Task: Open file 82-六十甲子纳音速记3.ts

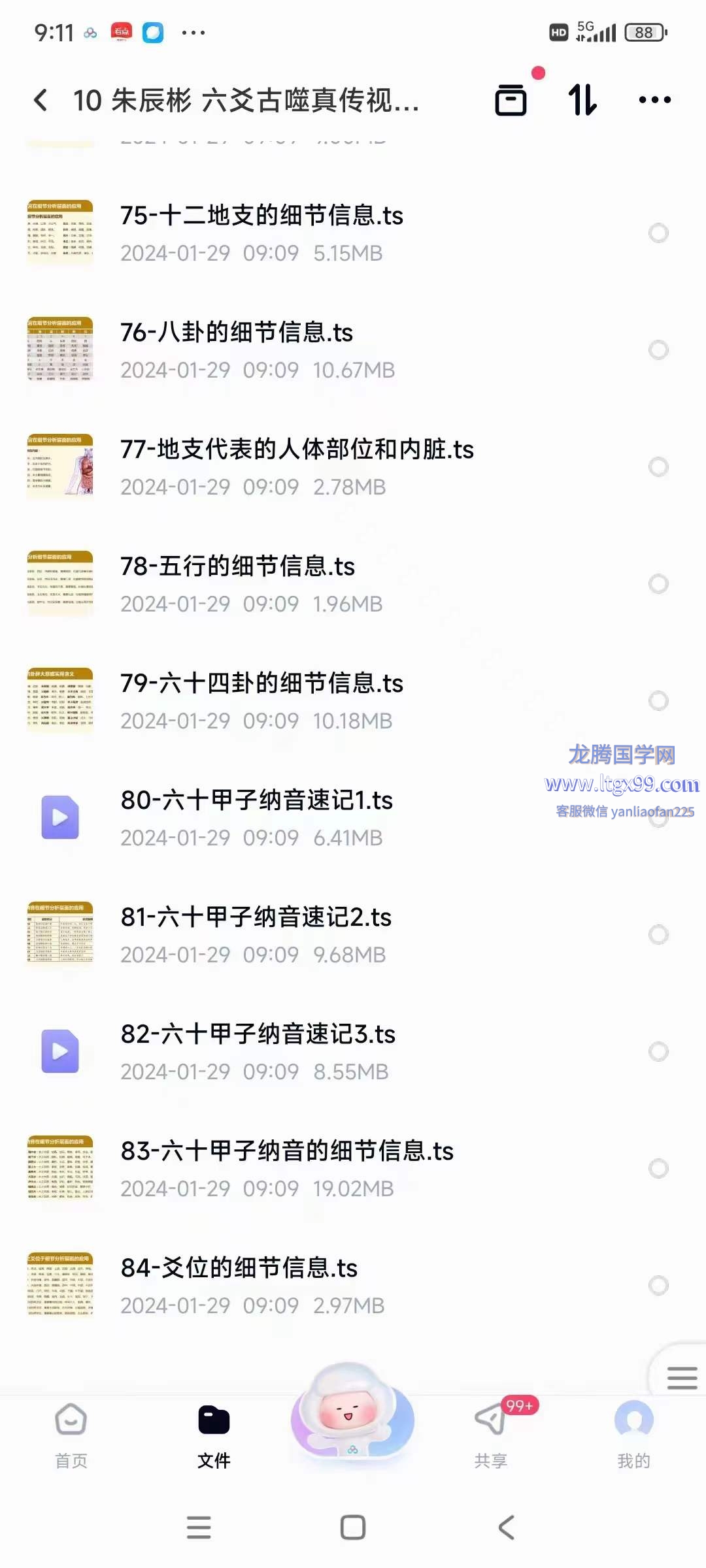Action: tap(258, 1034)
